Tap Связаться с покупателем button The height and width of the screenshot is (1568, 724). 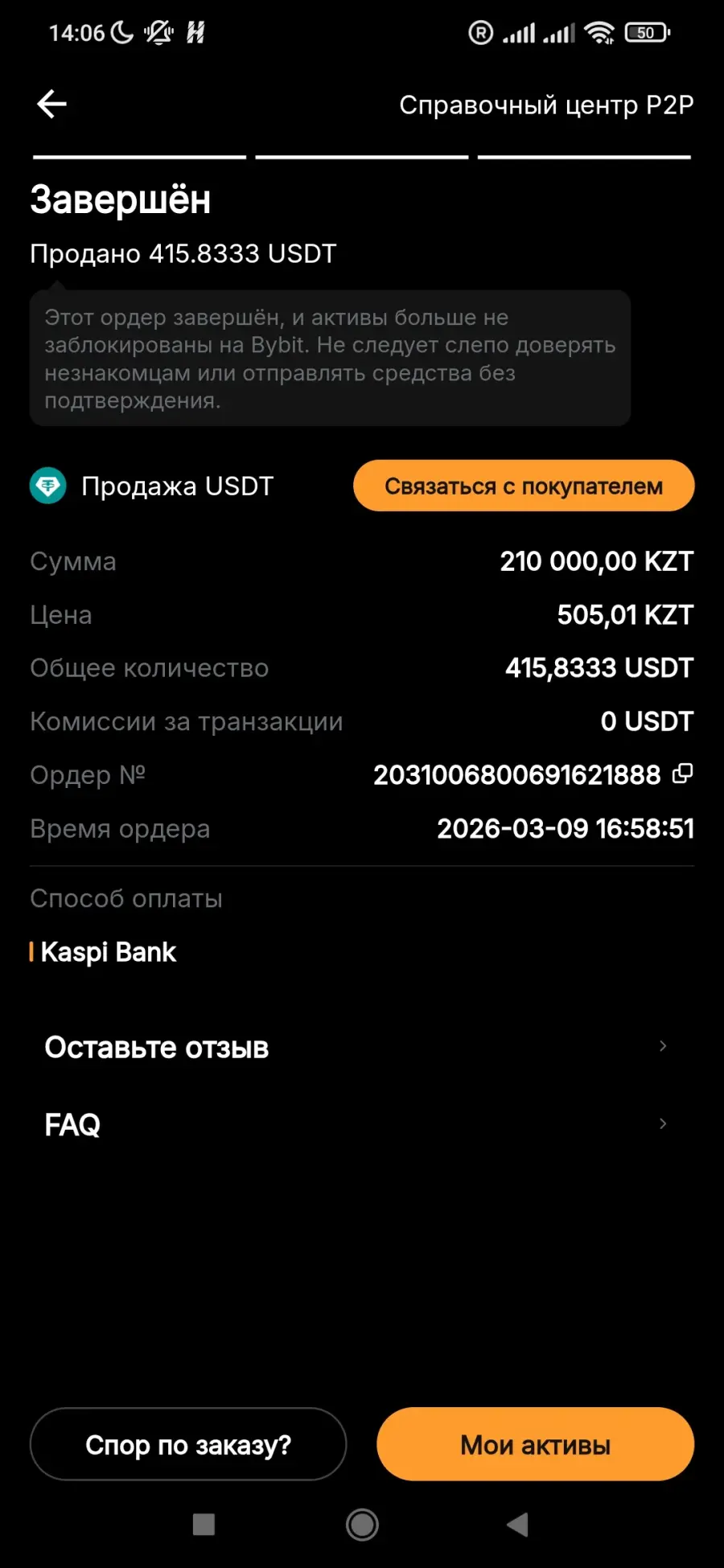tap(523, 486)
